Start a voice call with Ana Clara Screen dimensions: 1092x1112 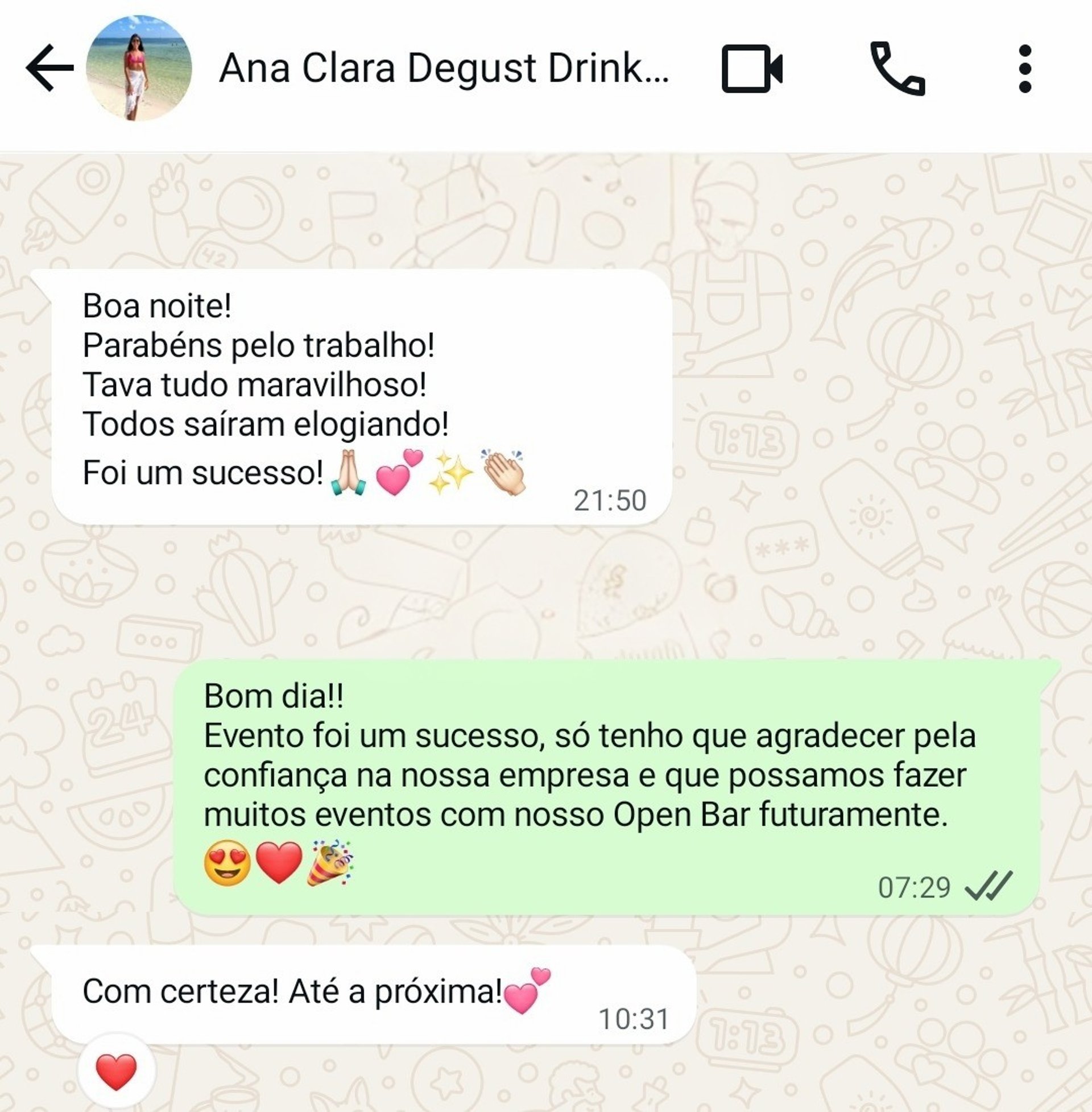click(897, 68)
